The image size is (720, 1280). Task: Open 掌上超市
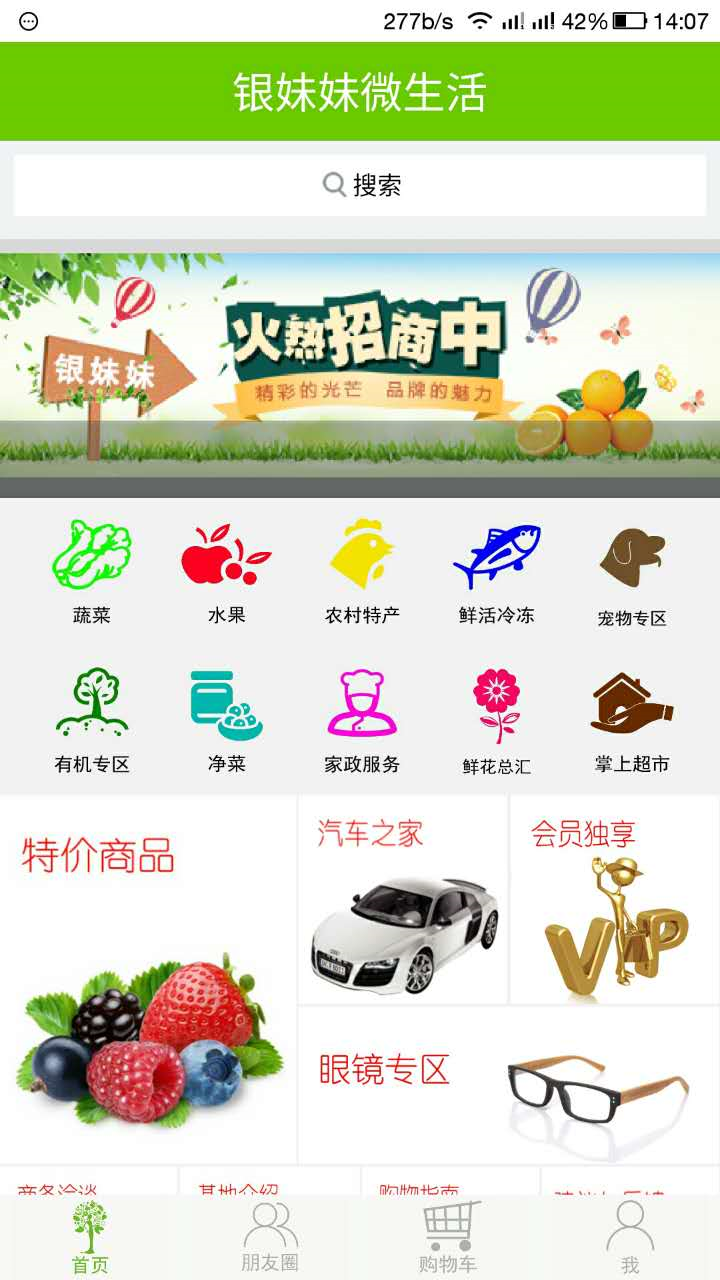(632, 720)
